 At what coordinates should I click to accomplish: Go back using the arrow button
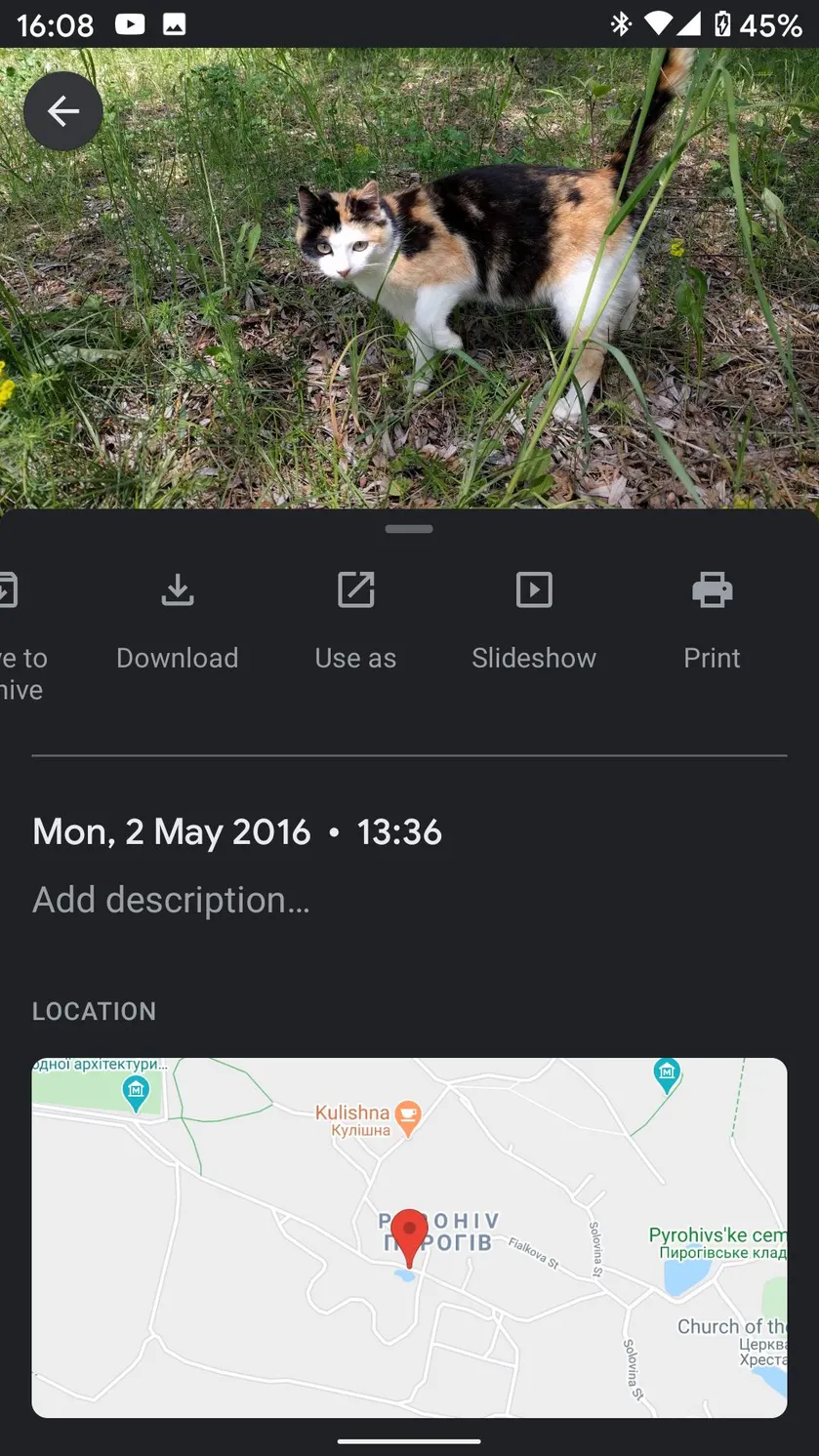[x=63, y=111]
